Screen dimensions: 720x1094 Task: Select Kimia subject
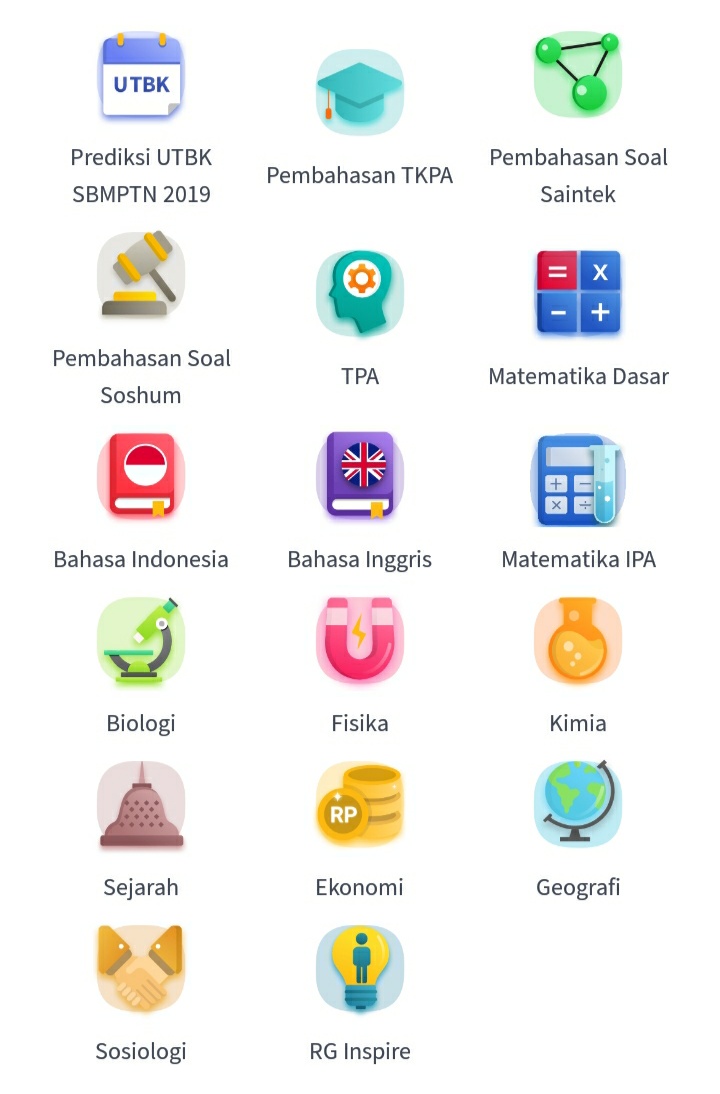pyautogui.click(x=578, y=641)
